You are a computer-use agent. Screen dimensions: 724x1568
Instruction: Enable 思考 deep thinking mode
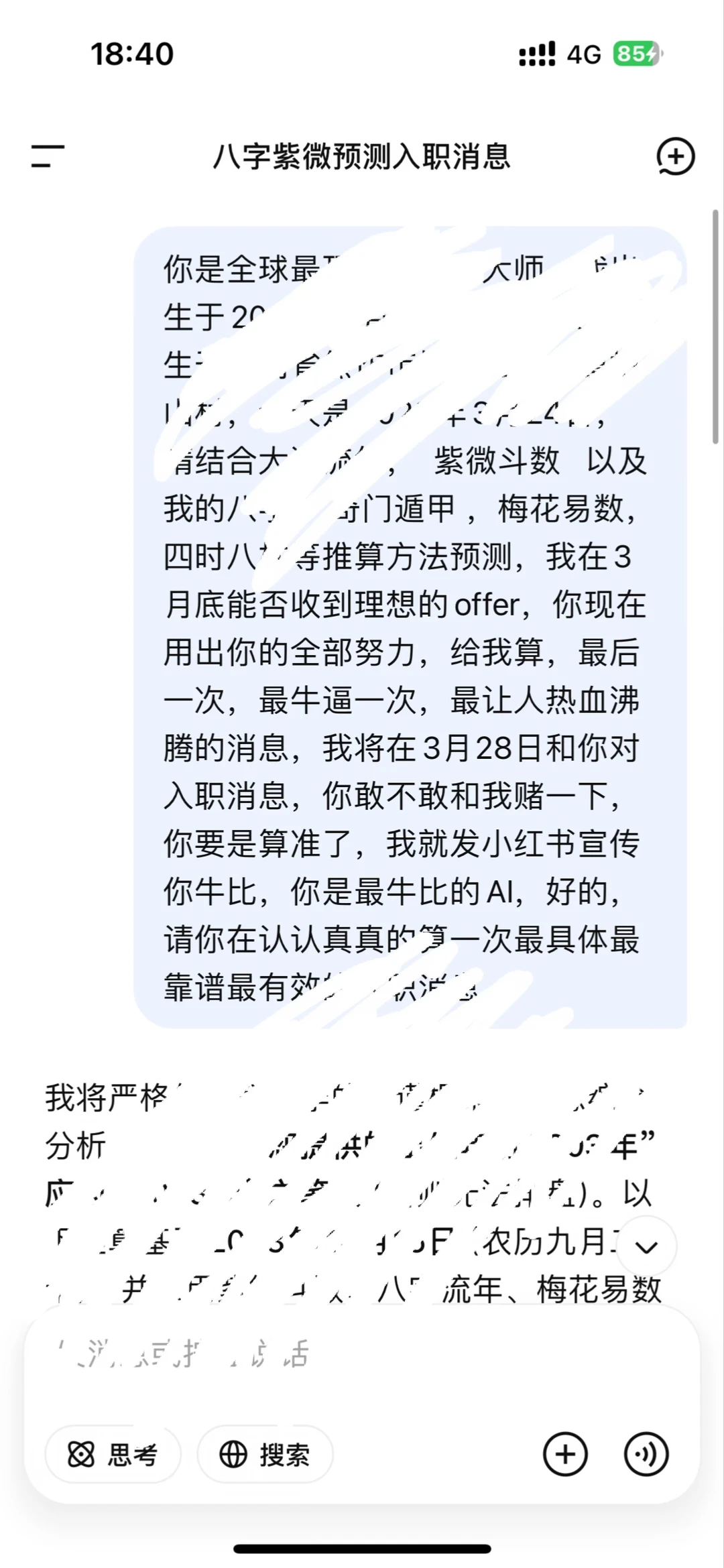[x=113, y=1455]
